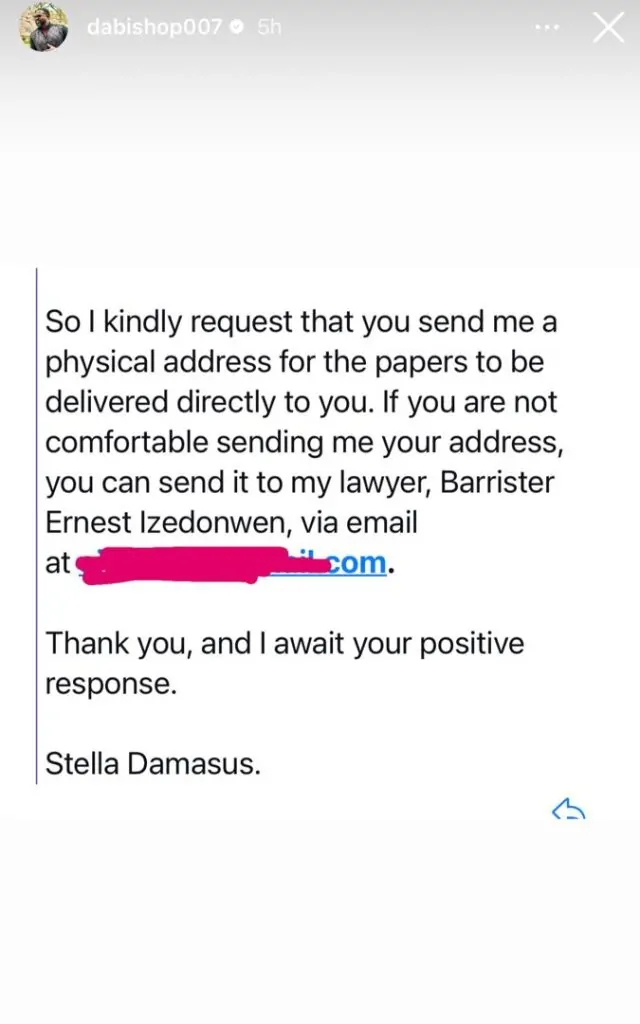Visit the dabishop007 username profile
Viewport: 640px width, 1024px height.
pyautogui.click(x=155, y=28)
